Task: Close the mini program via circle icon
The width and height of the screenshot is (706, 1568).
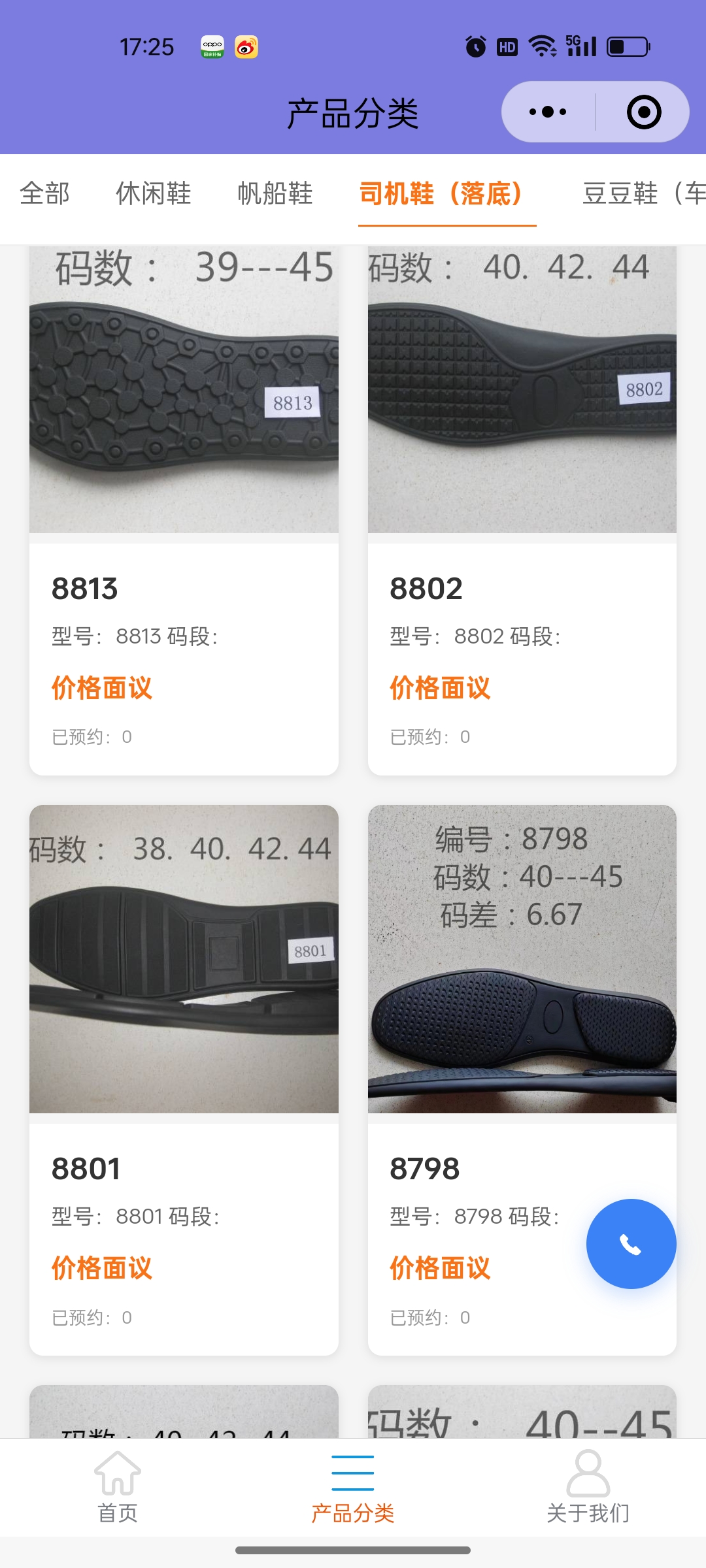Action: click(x=643, y=112)
